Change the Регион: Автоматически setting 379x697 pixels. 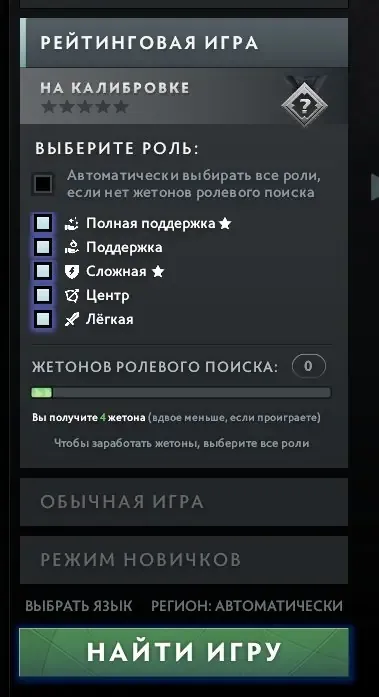[247, 606]
